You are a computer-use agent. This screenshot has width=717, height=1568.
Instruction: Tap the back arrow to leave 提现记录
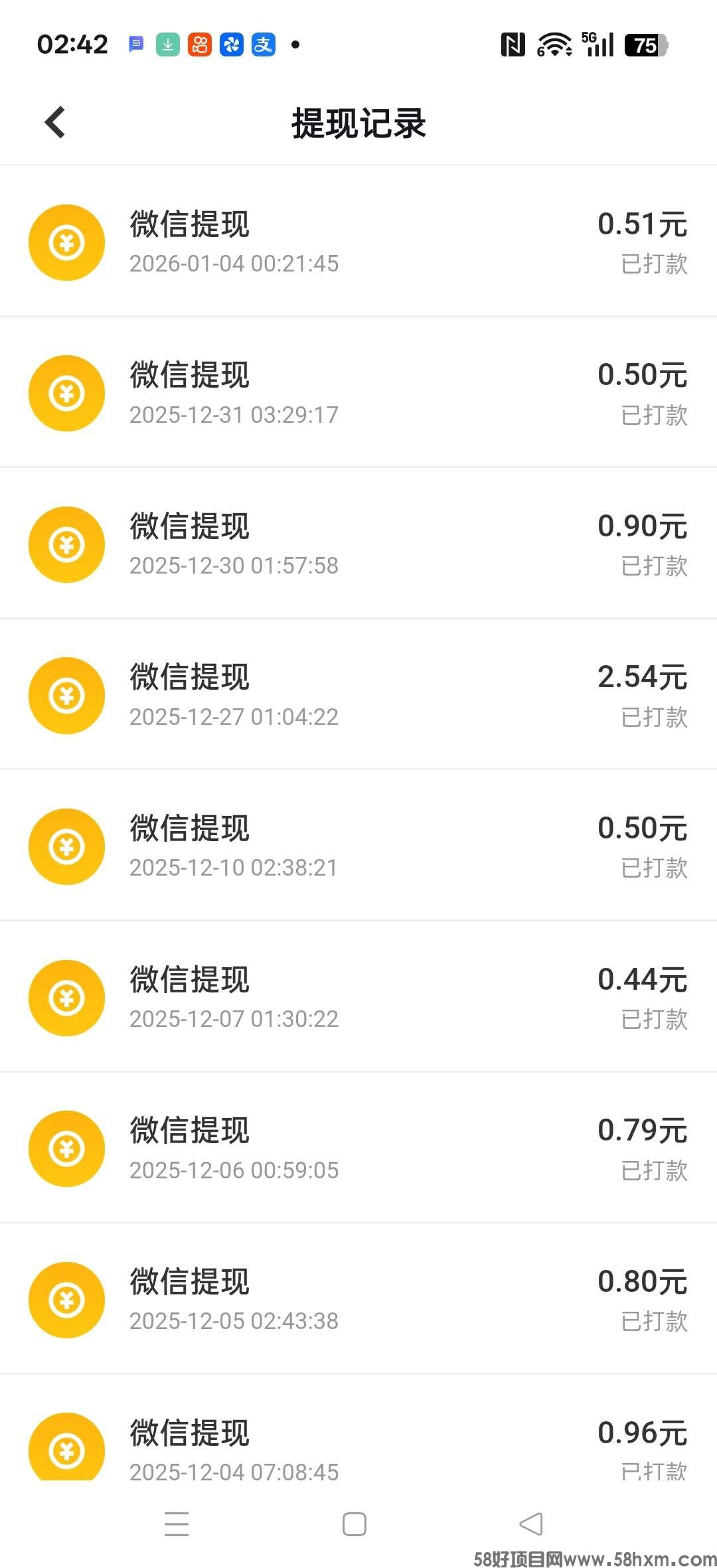point(54,121)
